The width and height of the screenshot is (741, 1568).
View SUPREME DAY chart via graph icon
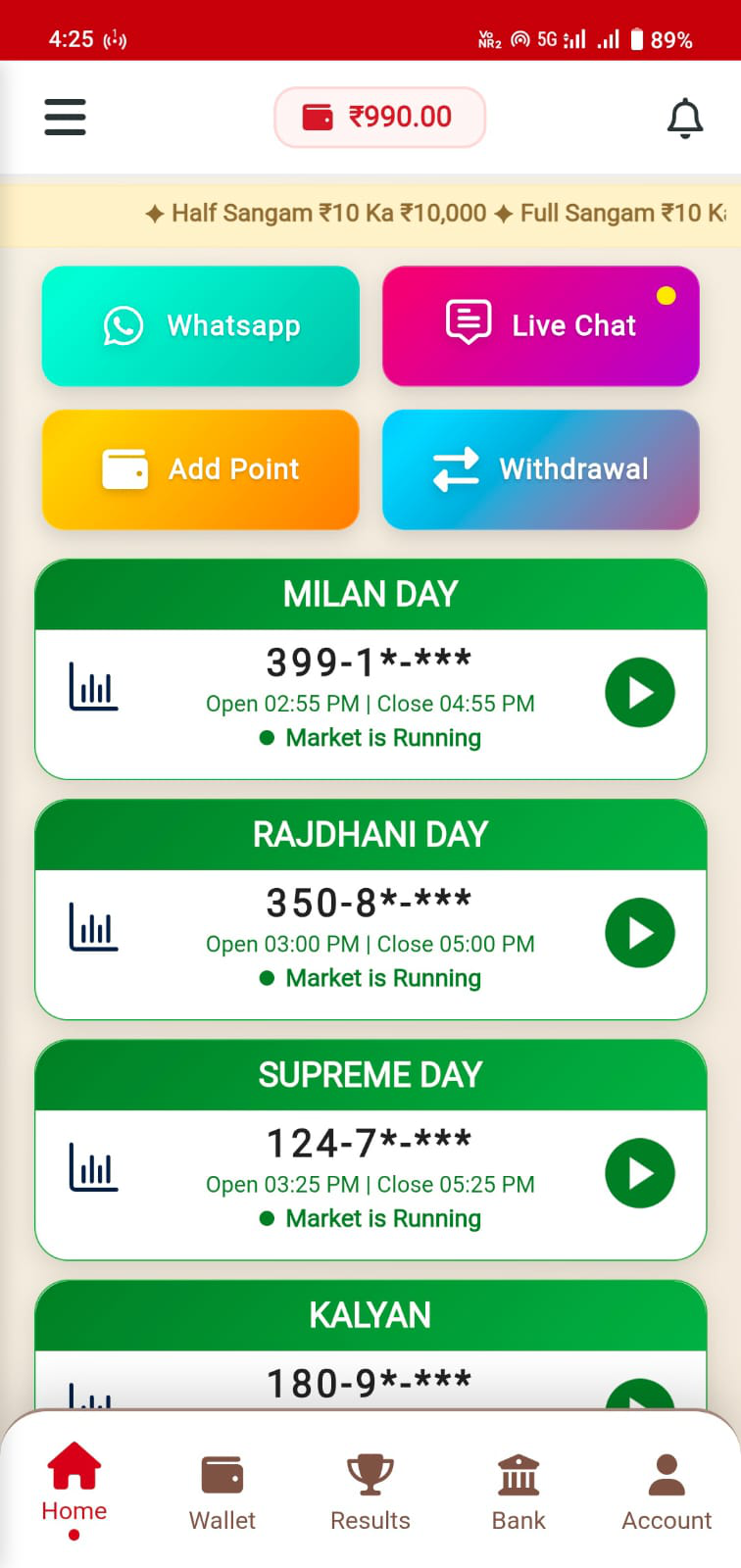94,1168
